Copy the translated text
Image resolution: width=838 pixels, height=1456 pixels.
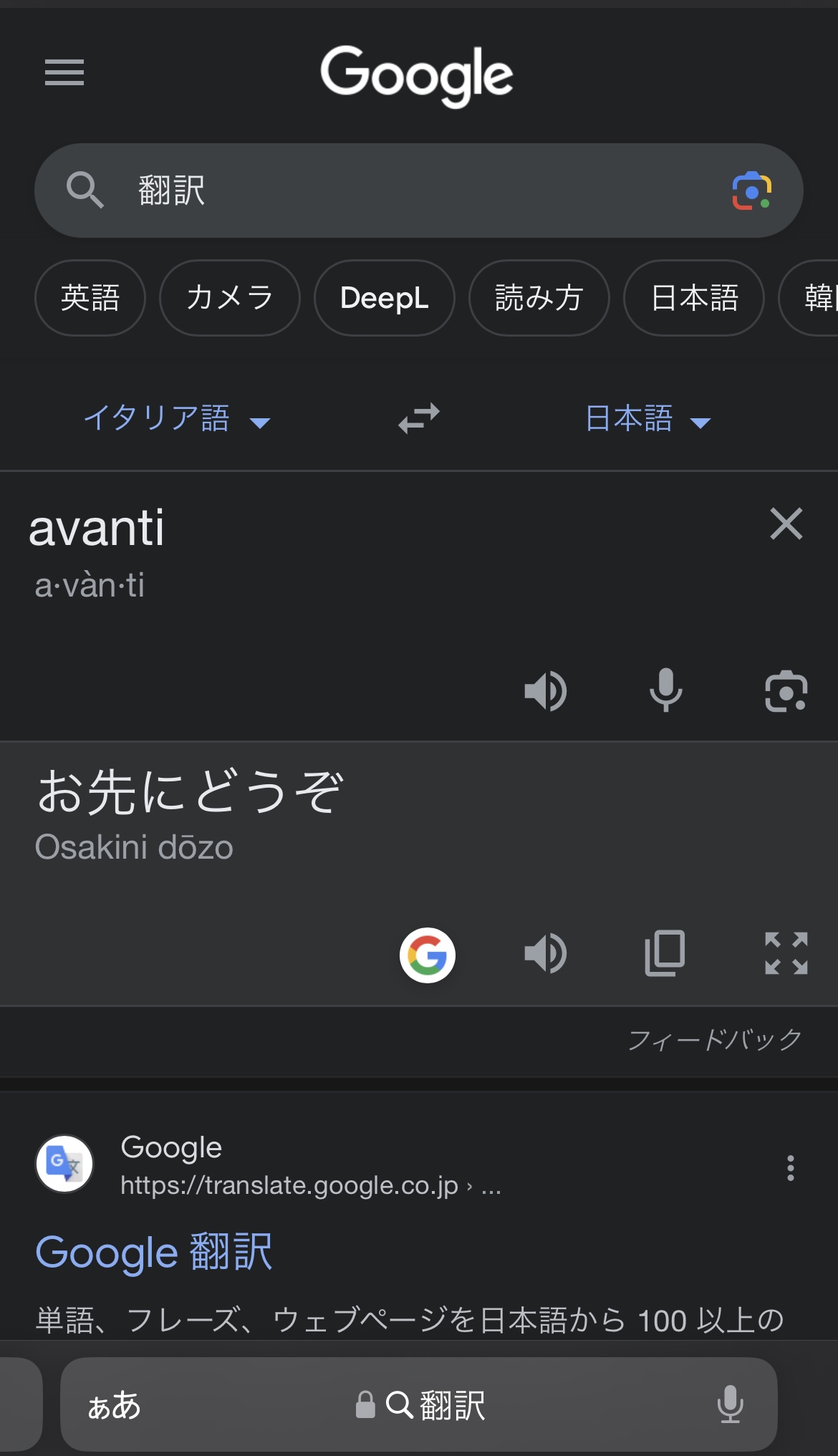click(x=665, y=954)
